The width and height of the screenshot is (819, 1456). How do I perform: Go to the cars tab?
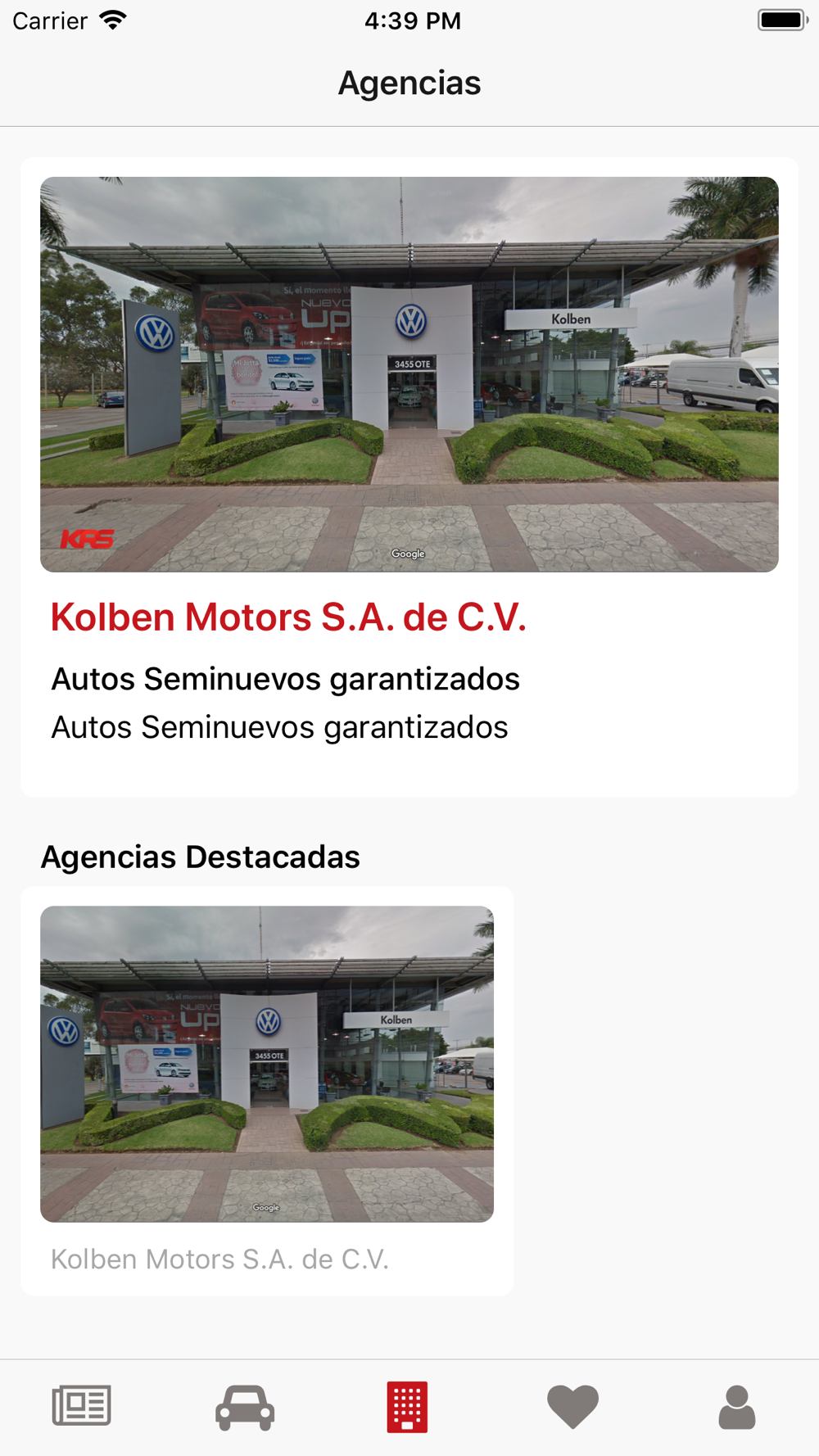tap(245, 1407)
